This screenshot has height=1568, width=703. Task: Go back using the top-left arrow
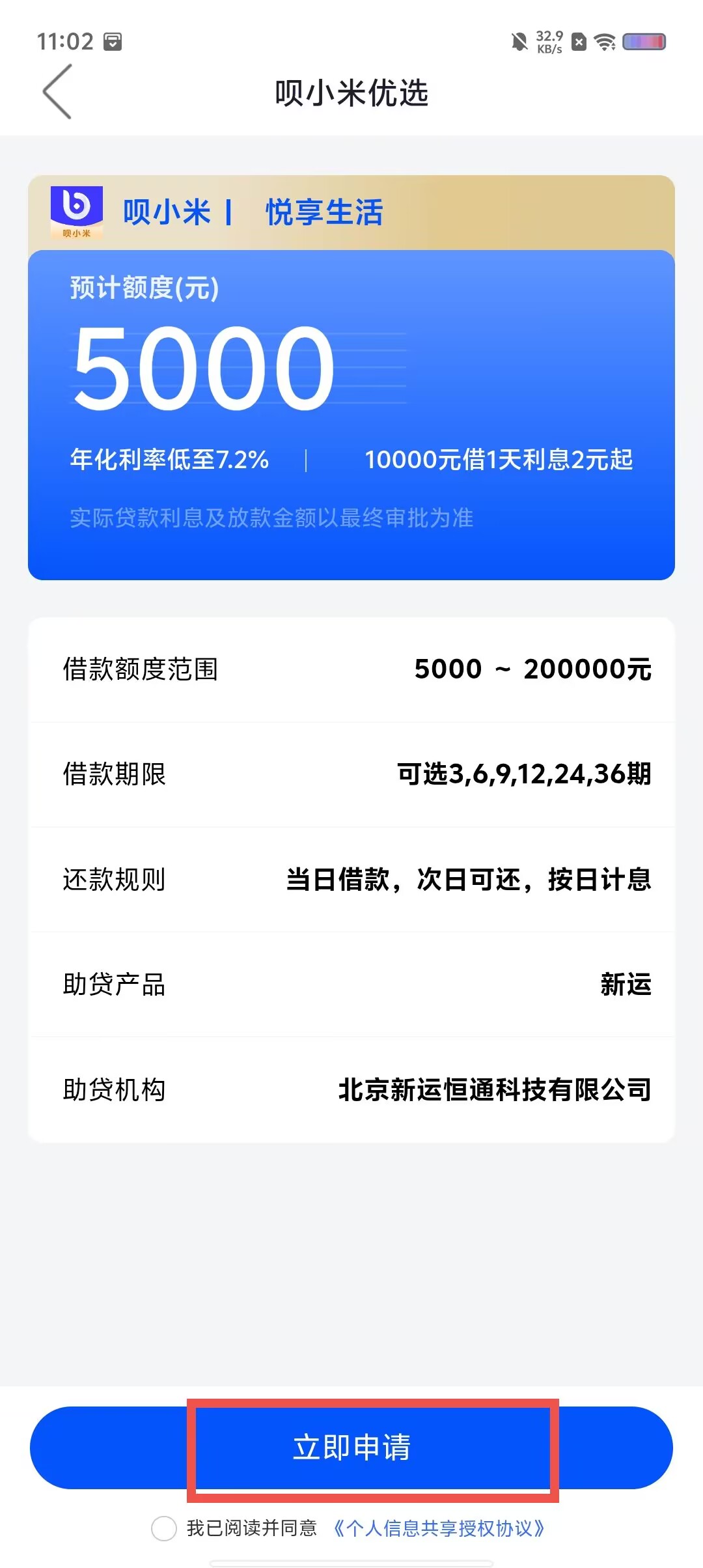pos(57,92)
